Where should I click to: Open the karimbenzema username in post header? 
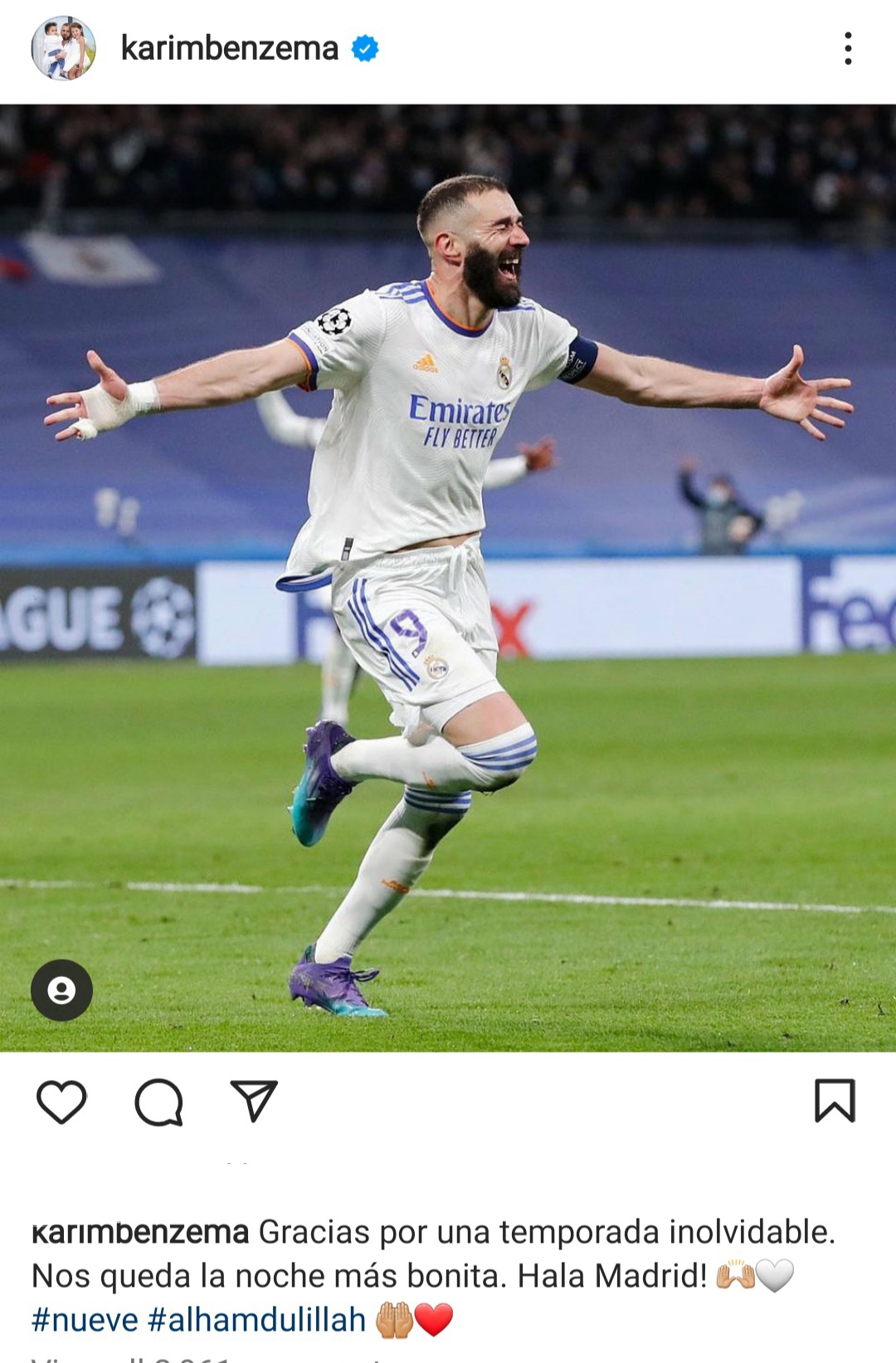point(230,49)
